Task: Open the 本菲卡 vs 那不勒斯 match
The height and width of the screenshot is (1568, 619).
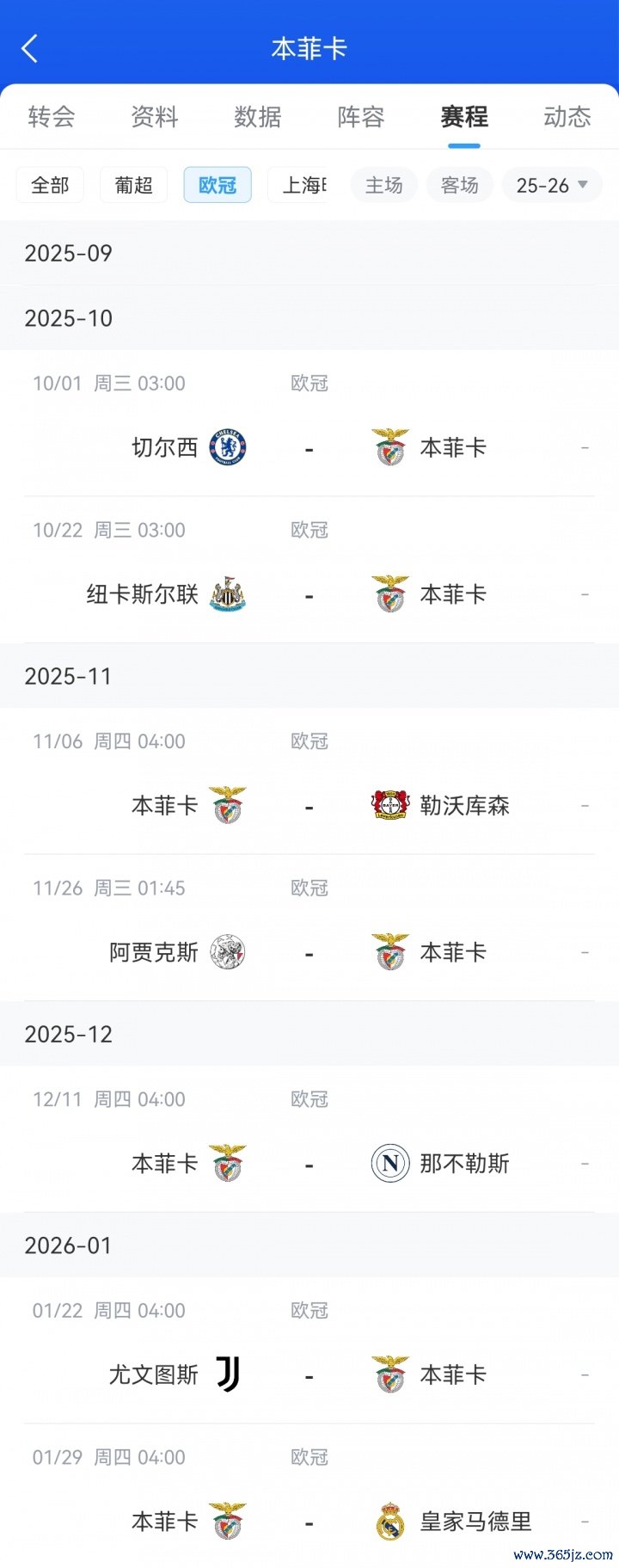Action: (309, 1164)
